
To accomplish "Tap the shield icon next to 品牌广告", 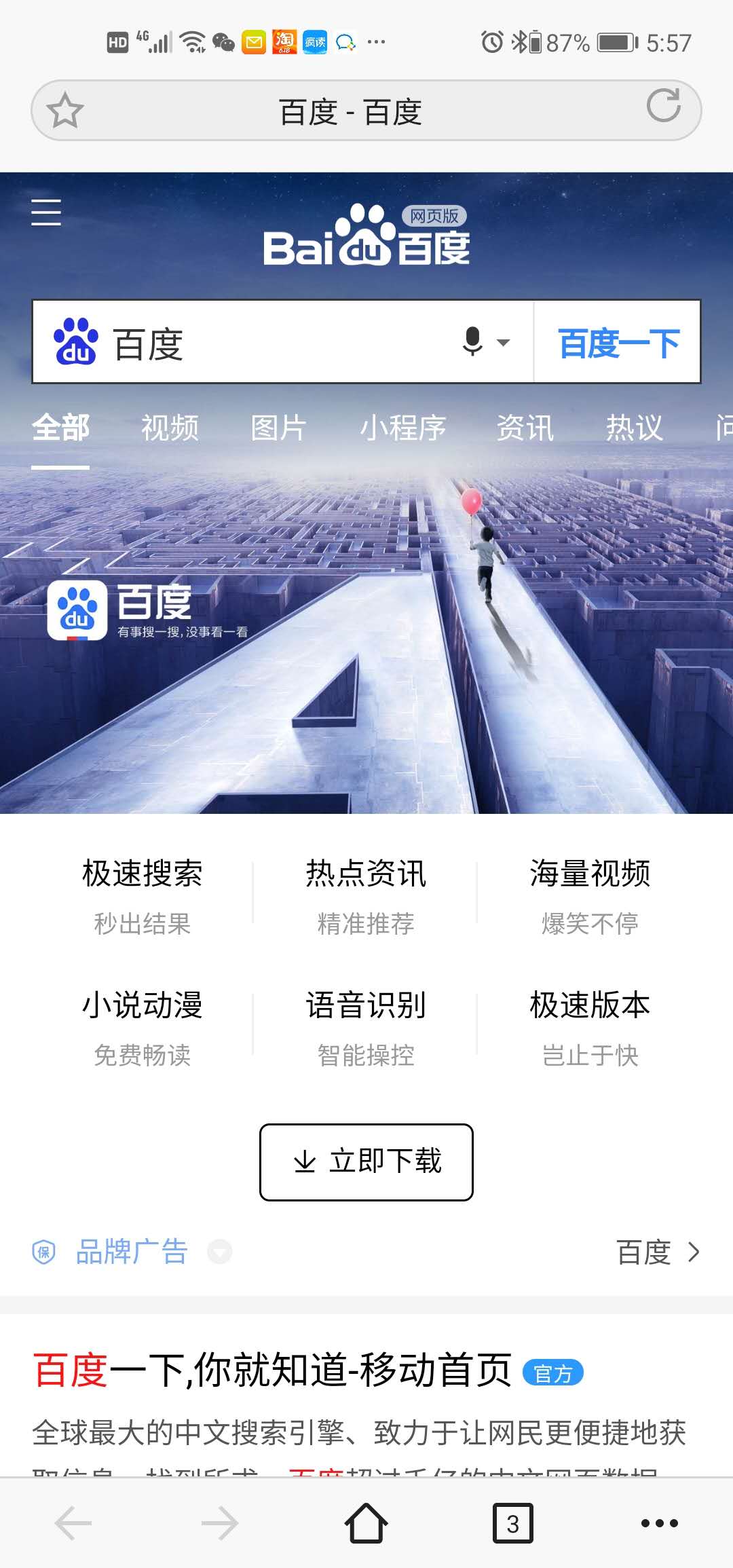I will point(43,1251).
